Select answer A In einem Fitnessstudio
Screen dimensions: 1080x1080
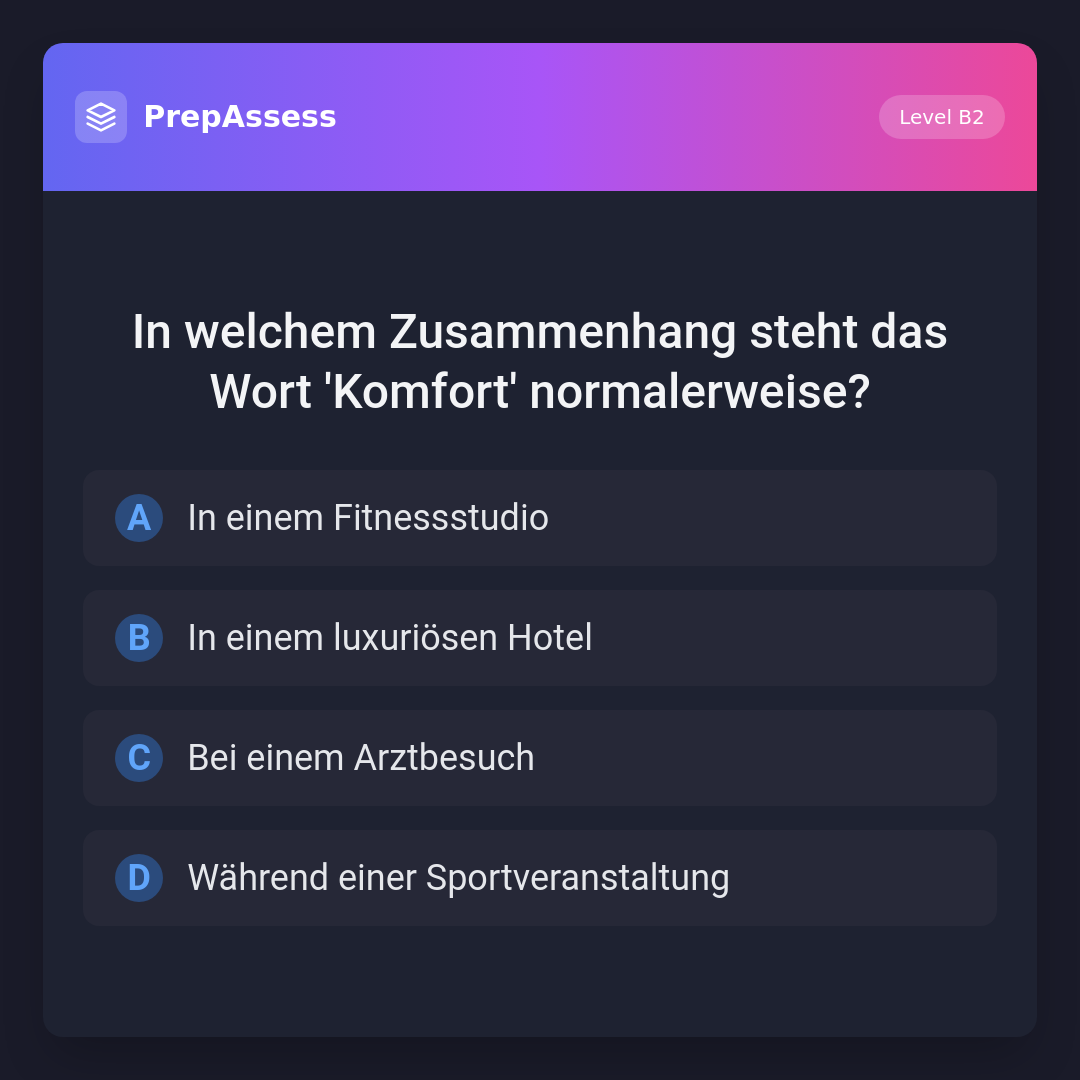pyautogui.click(x=540, y=518)
